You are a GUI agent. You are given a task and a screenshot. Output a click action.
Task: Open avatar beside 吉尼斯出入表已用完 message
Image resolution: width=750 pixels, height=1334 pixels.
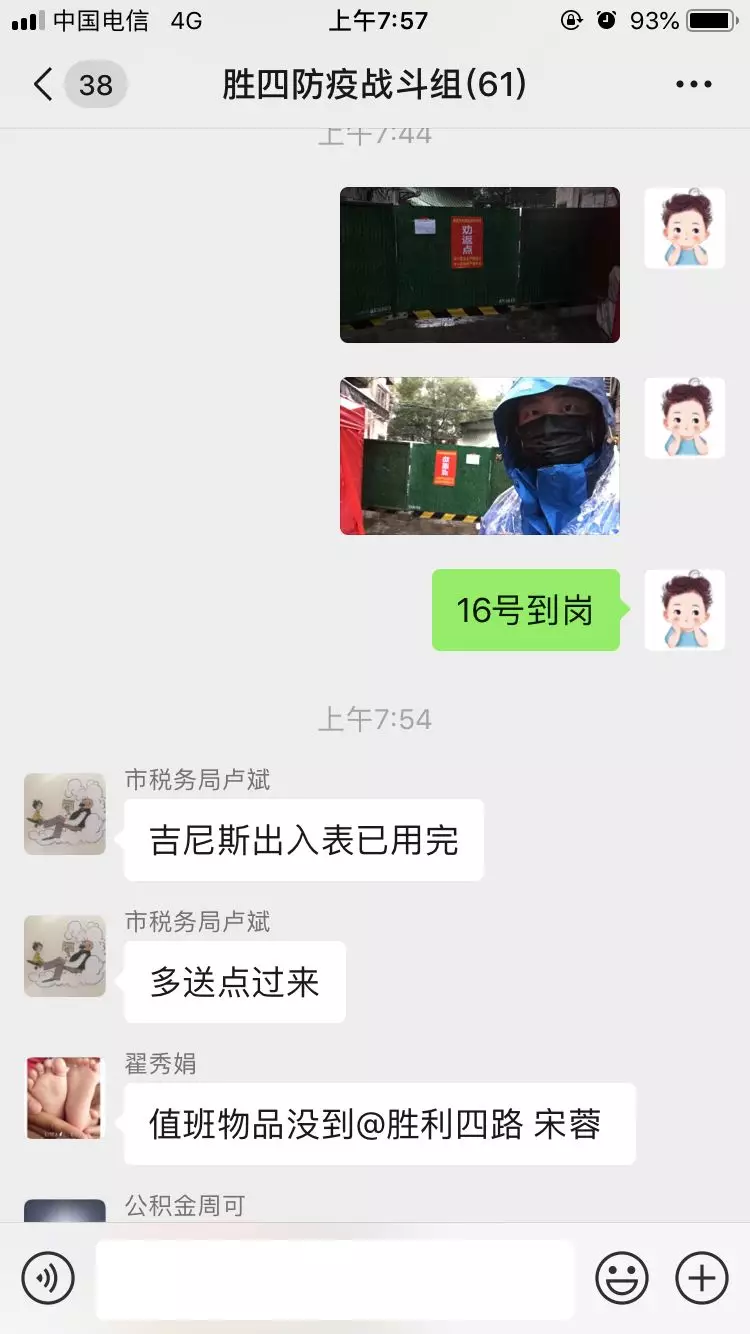point(65,814)
